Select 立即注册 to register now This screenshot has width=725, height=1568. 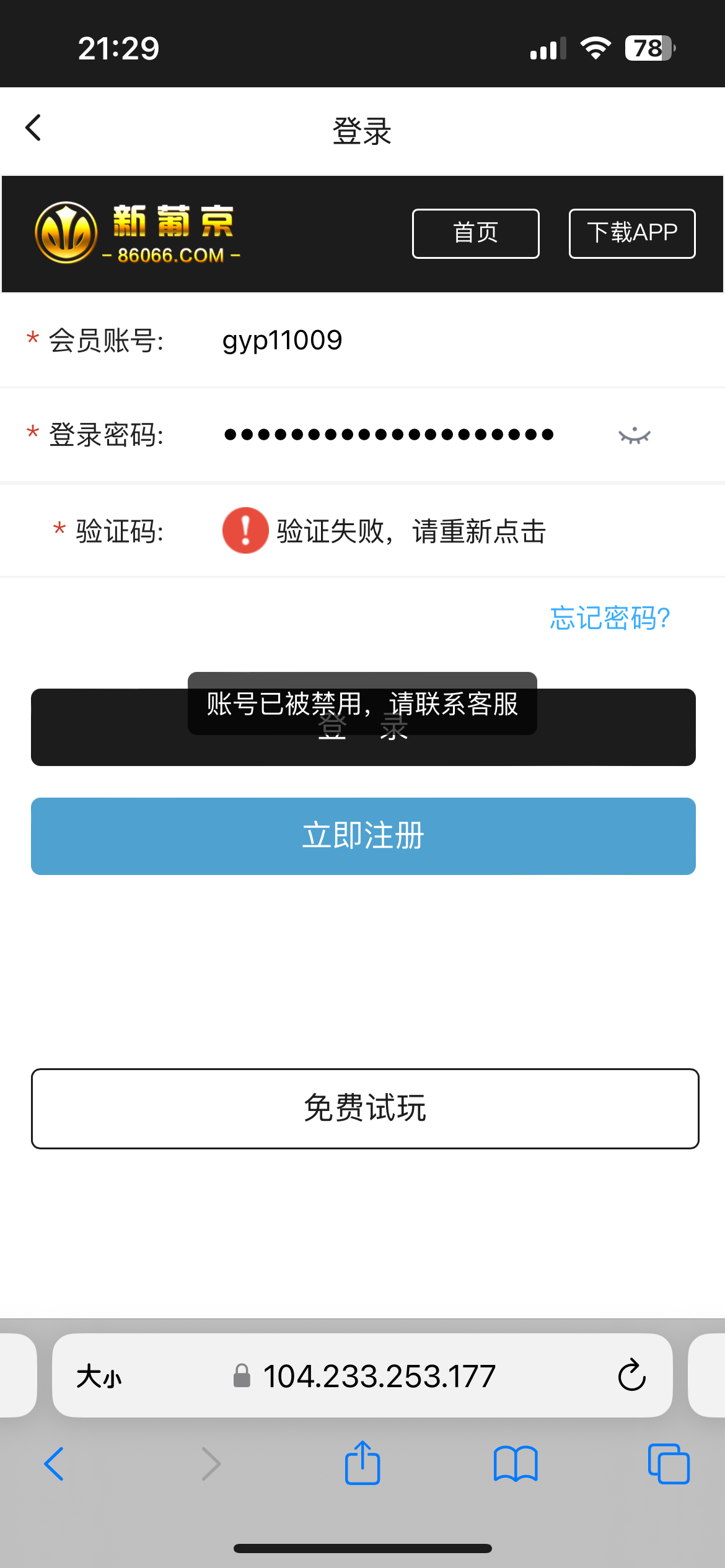click(x=363, y=836)
